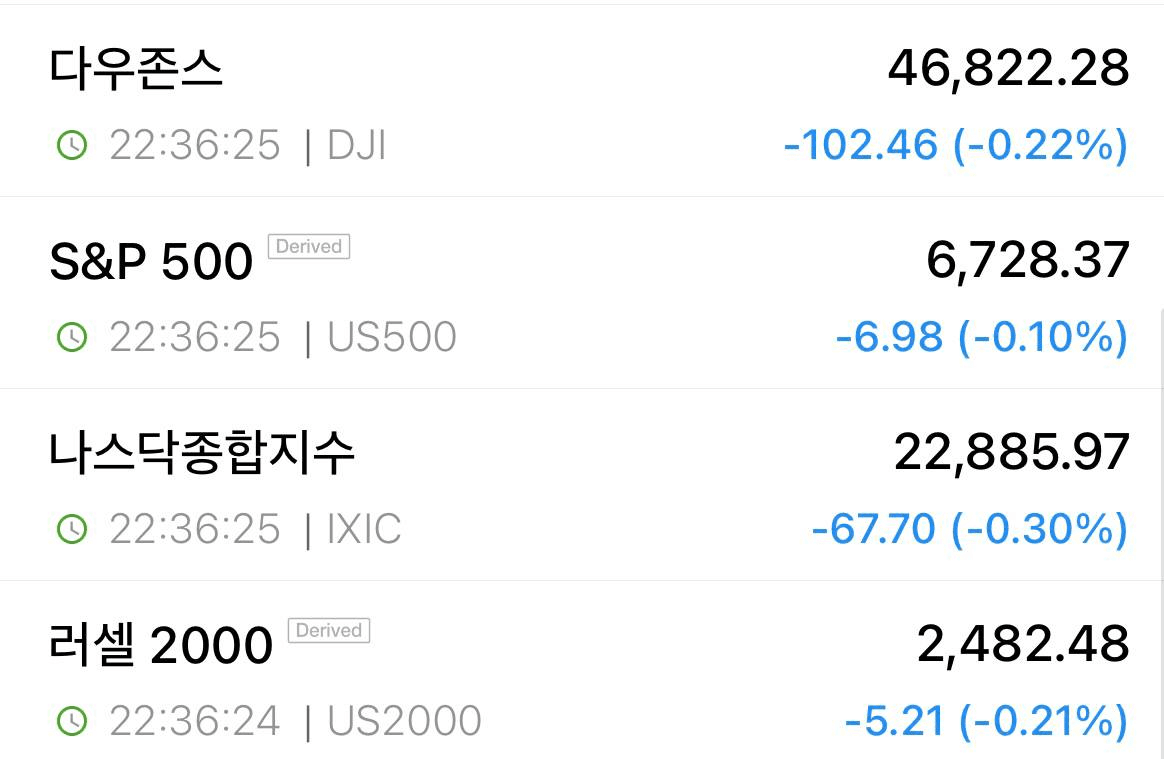Screen dimensions: 1164x759
Task: Open the 다우존스 index row
Action: pos(136,70)
